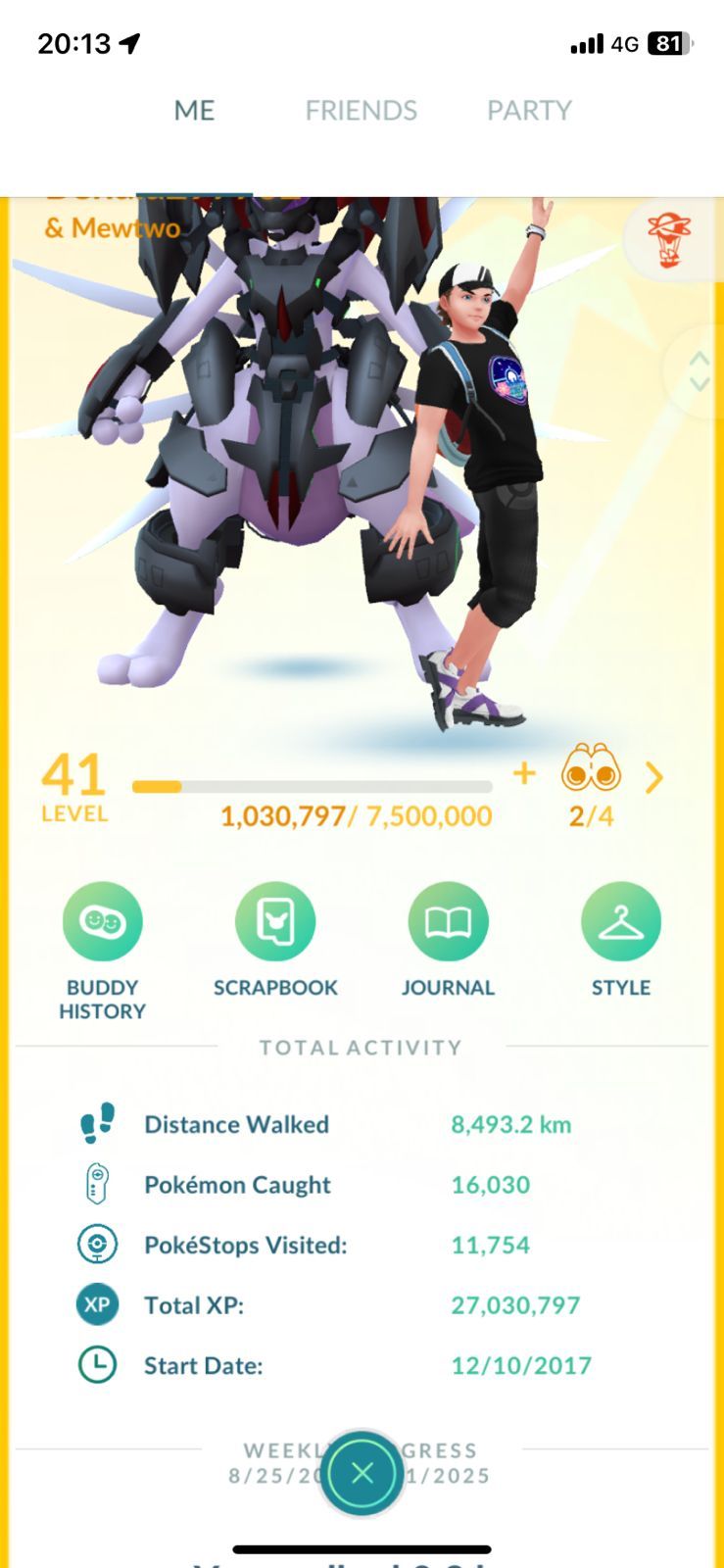
Task: Open the Journal
Action: point(448,940)
